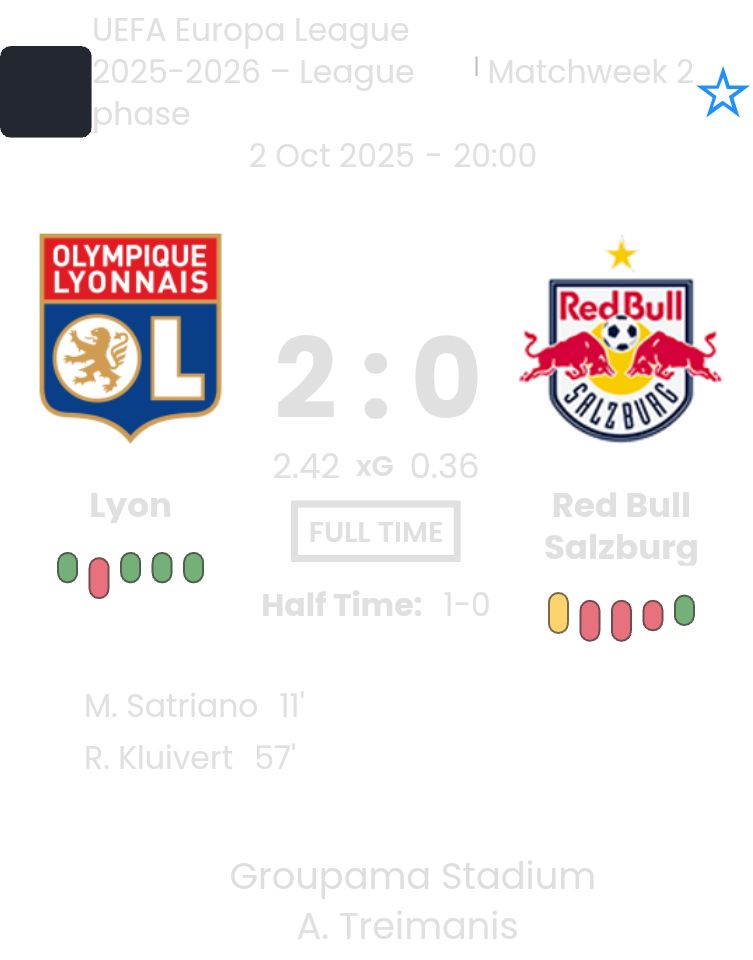Favorite this match with the star icon
Image resolution: width=753 pixels, height=960 pixels.
click(722, 93)
